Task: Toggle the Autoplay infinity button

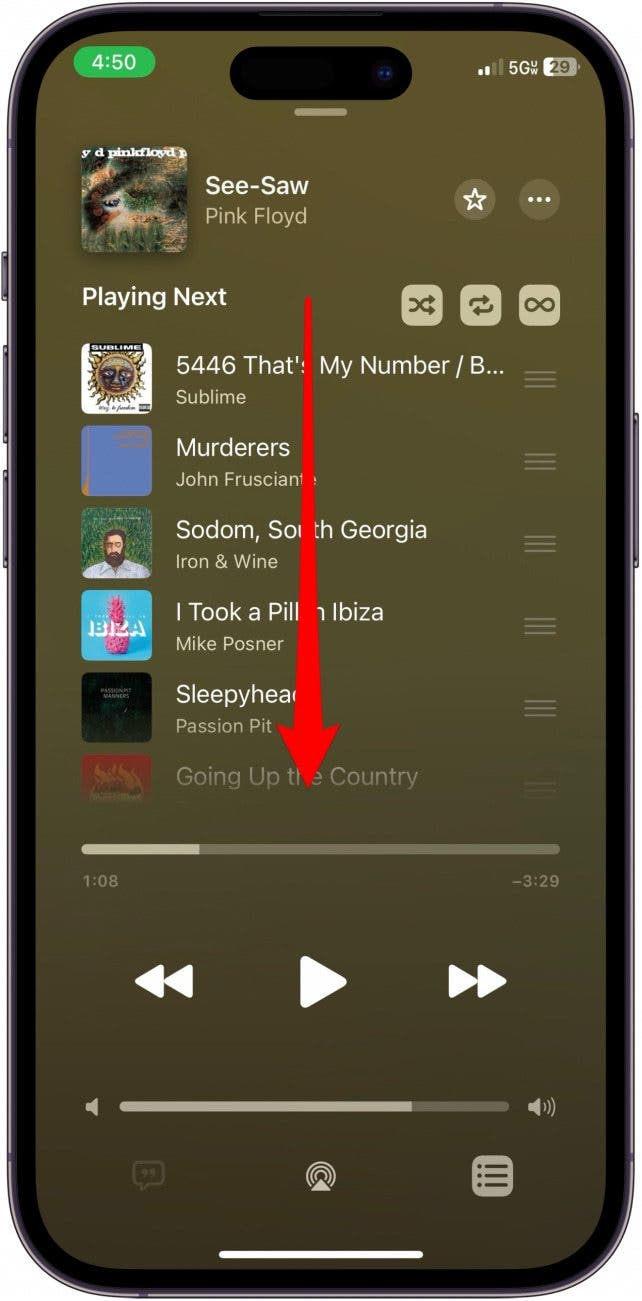Action: (x=539, y=306)
